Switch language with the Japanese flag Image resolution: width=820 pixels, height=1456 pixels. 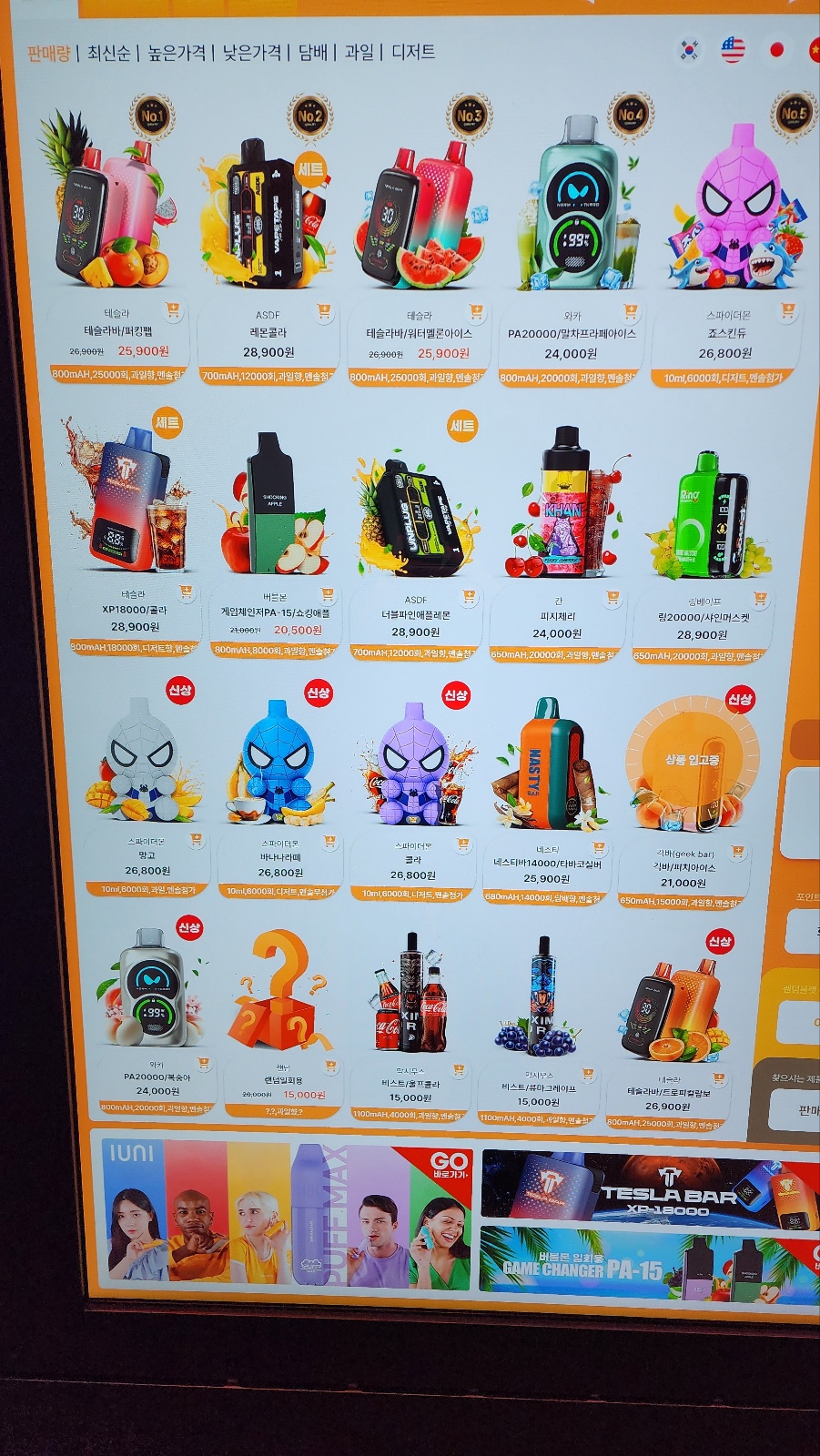776,50
